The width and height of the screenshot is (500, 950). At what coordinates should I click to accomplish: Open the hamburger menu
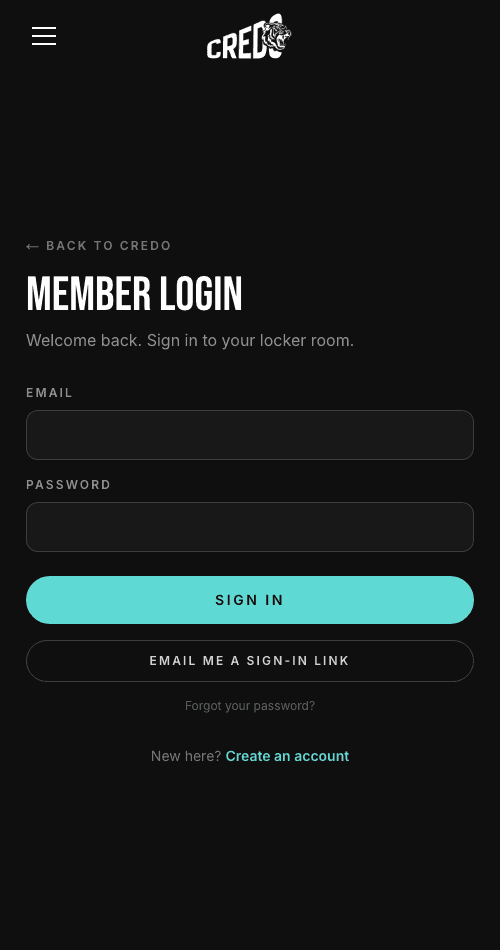[x=44, y=36]
